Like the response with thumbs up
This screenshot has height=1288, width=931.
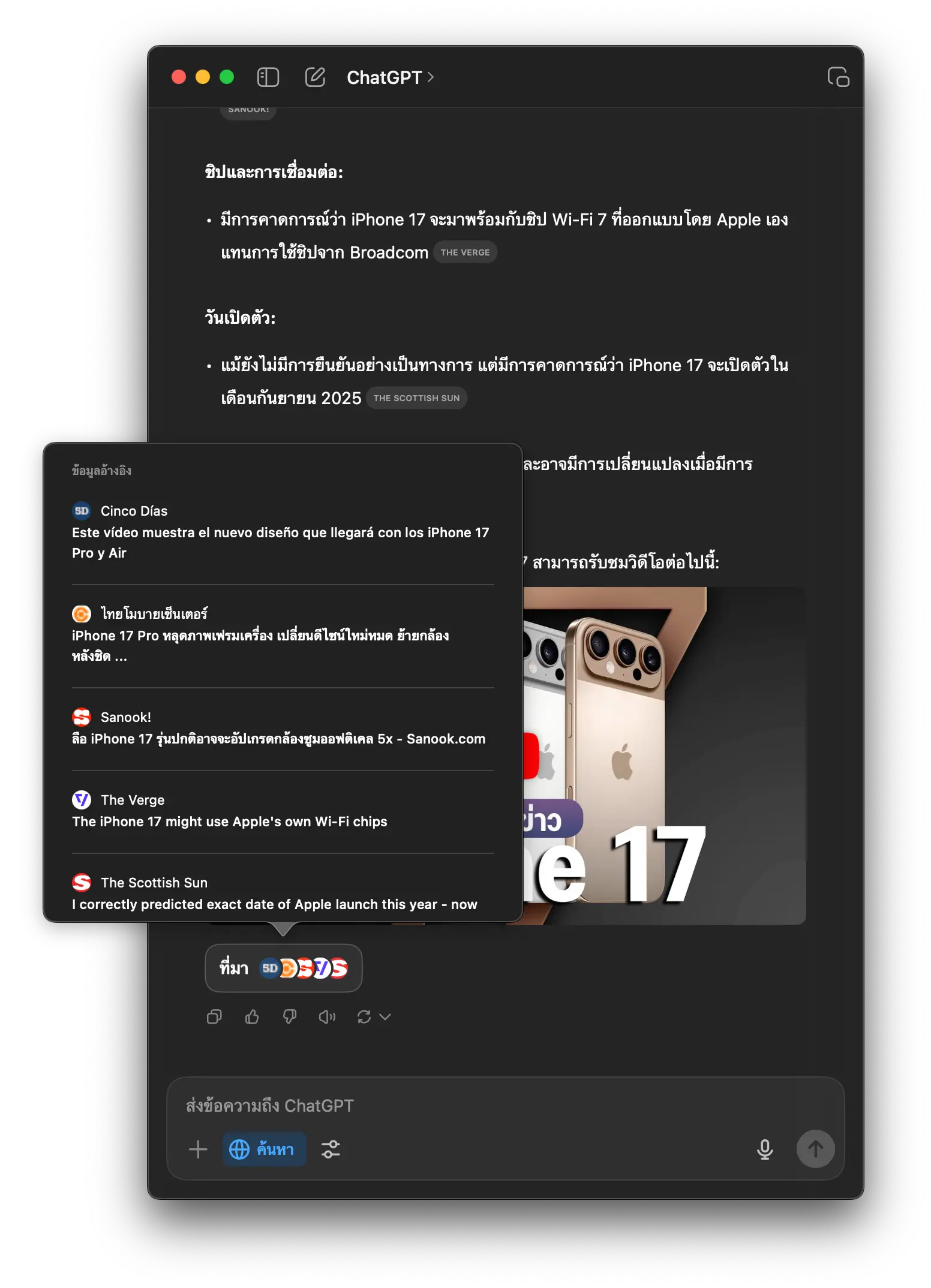tap(252, 1017)
